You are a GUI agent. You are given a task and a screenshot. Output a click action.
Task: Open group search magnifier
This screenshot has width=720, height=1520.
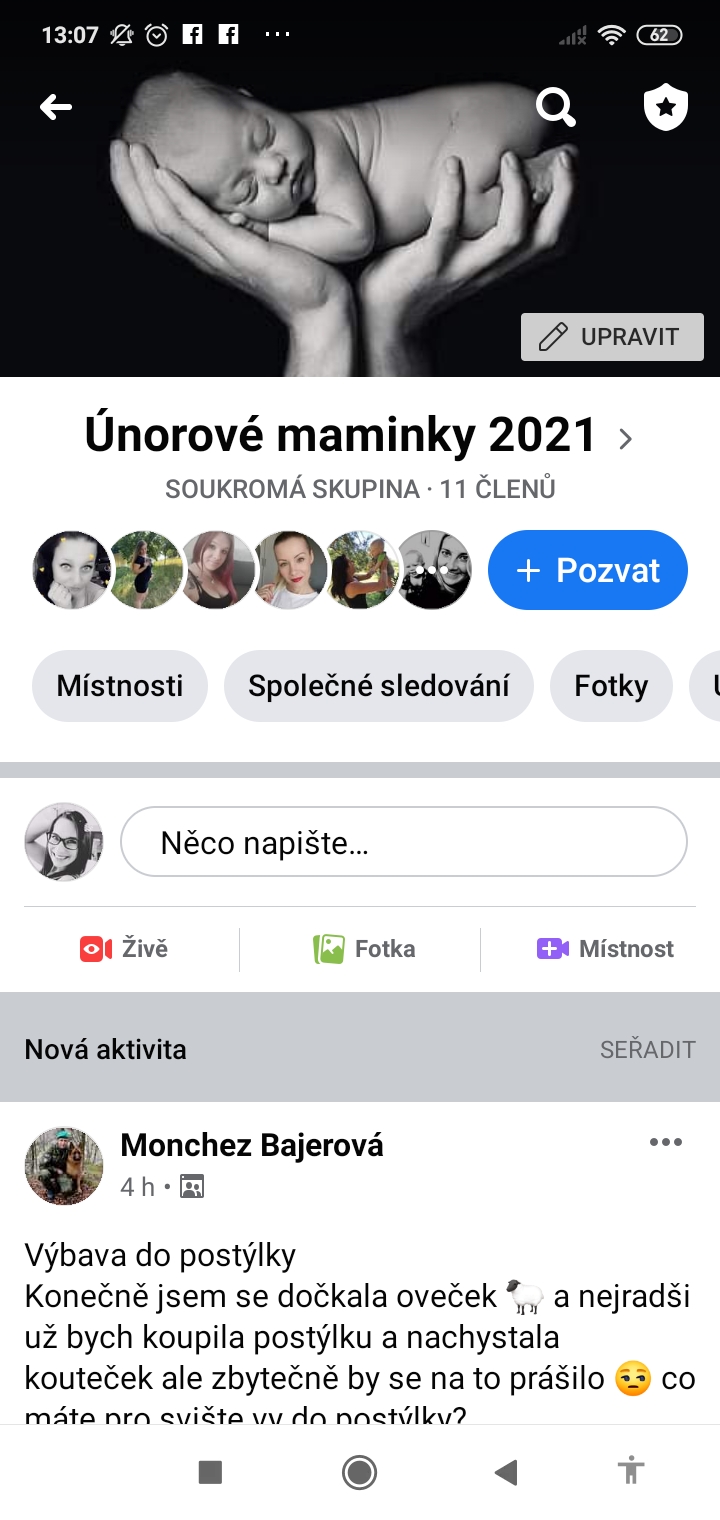(x=555, y=106)
